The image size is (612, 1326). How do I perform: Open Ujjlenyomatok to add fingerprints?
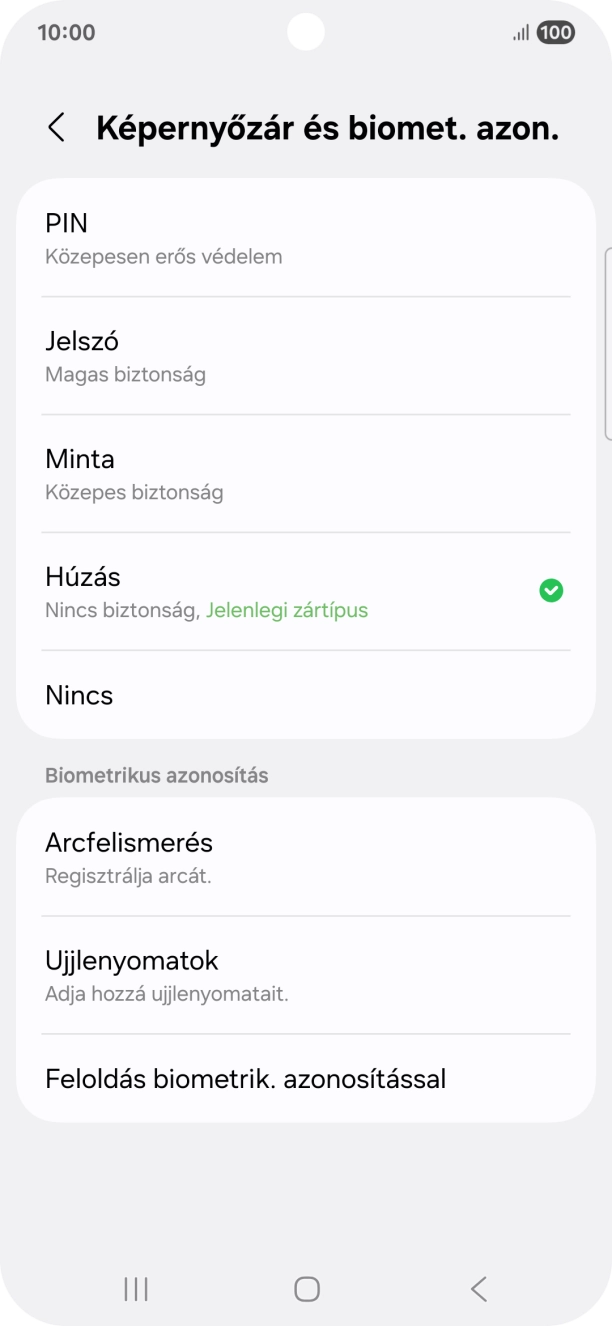click(305, 976)
